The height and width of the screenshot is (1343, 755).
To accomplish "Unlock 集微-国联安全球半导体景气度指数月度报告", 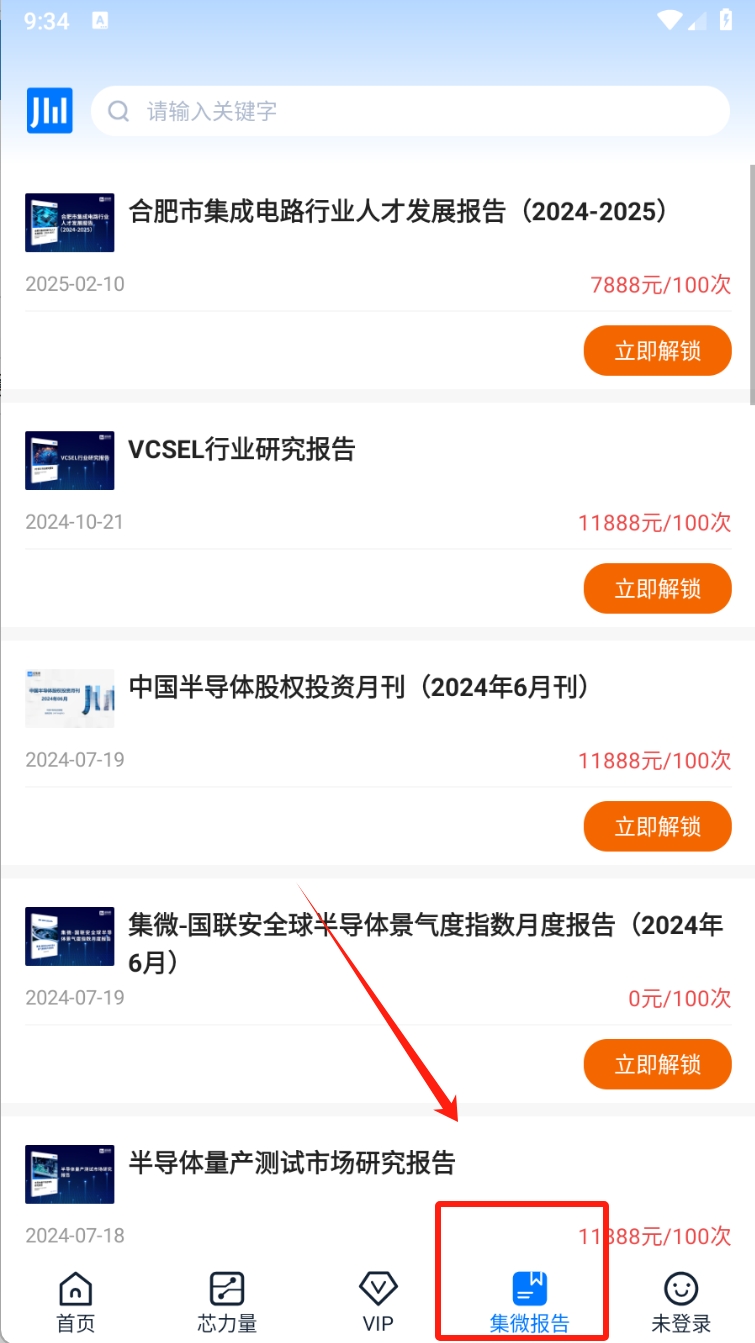I will coord(657,1065).
